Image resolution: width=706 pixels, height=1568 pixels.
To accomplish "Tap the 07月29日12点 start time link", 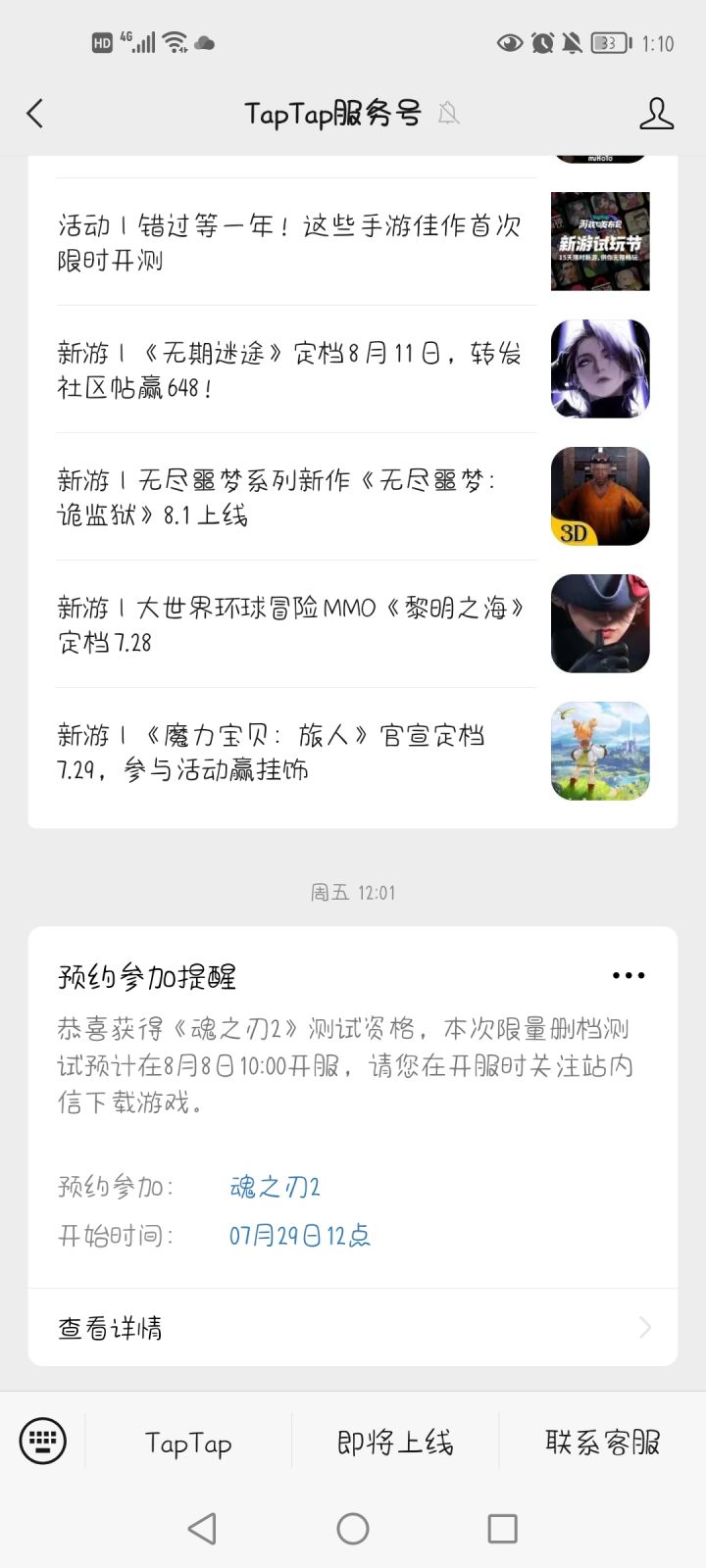I will pos(299,1236).
